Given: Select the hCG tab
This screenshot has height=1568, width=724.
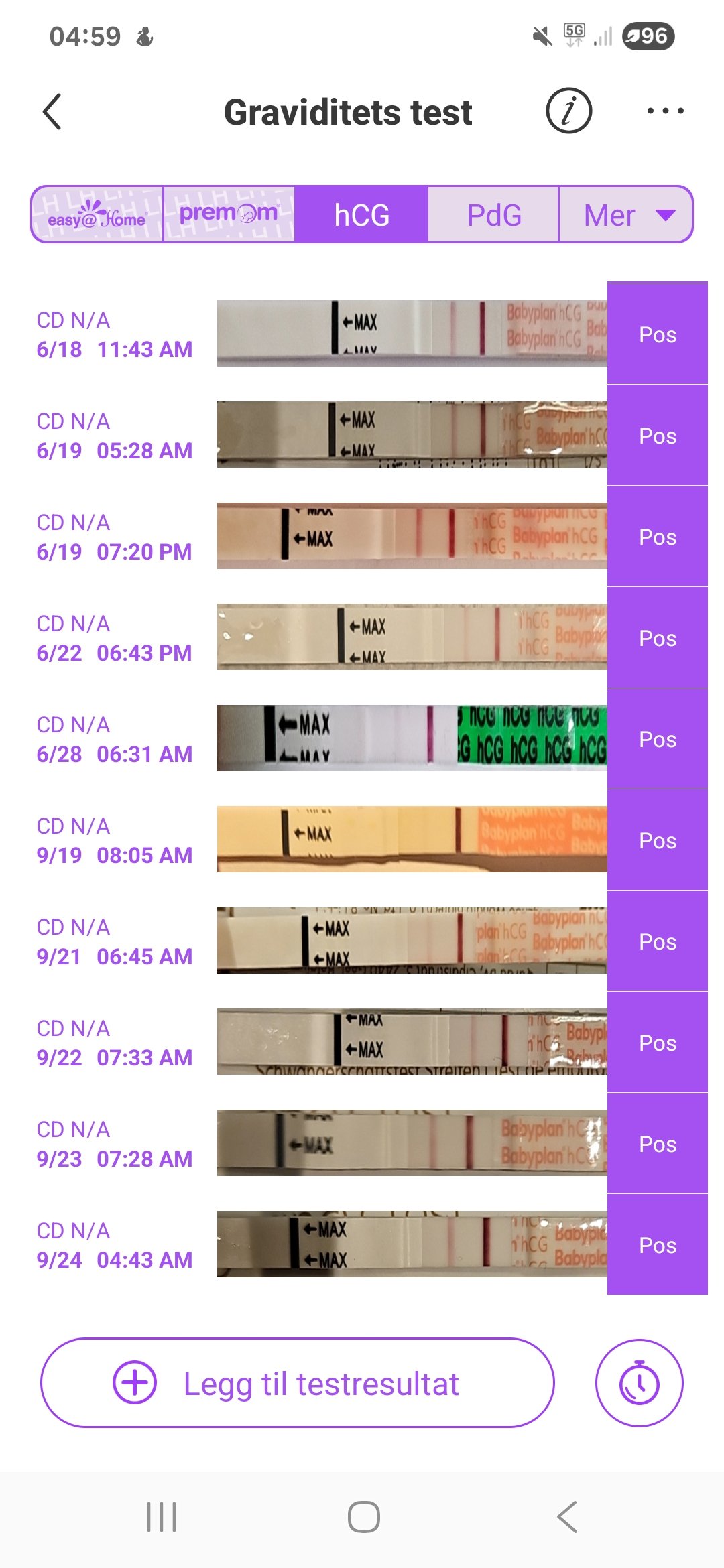Looking at the screenshot, I should pyautogui.click(x=361, y=214).
